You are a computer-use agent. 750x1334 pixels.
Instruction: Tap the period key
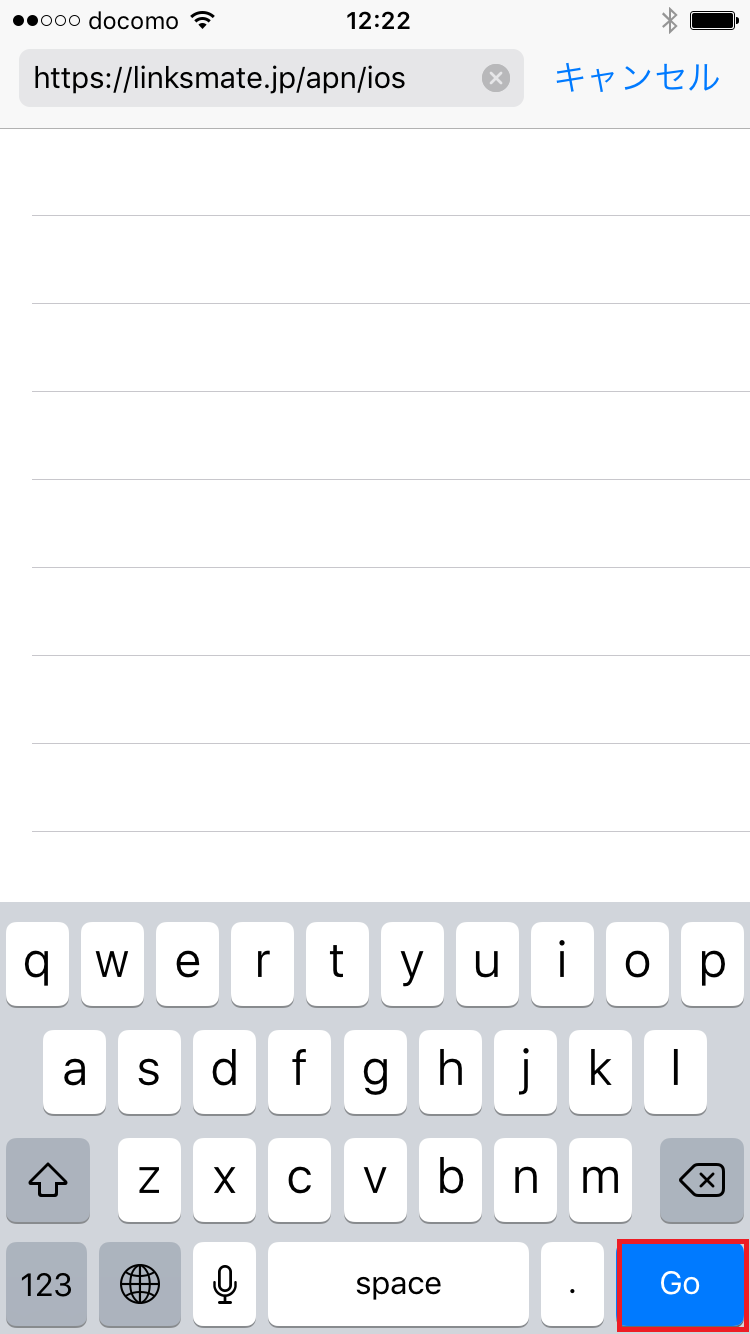click(x=572, y=1284)
